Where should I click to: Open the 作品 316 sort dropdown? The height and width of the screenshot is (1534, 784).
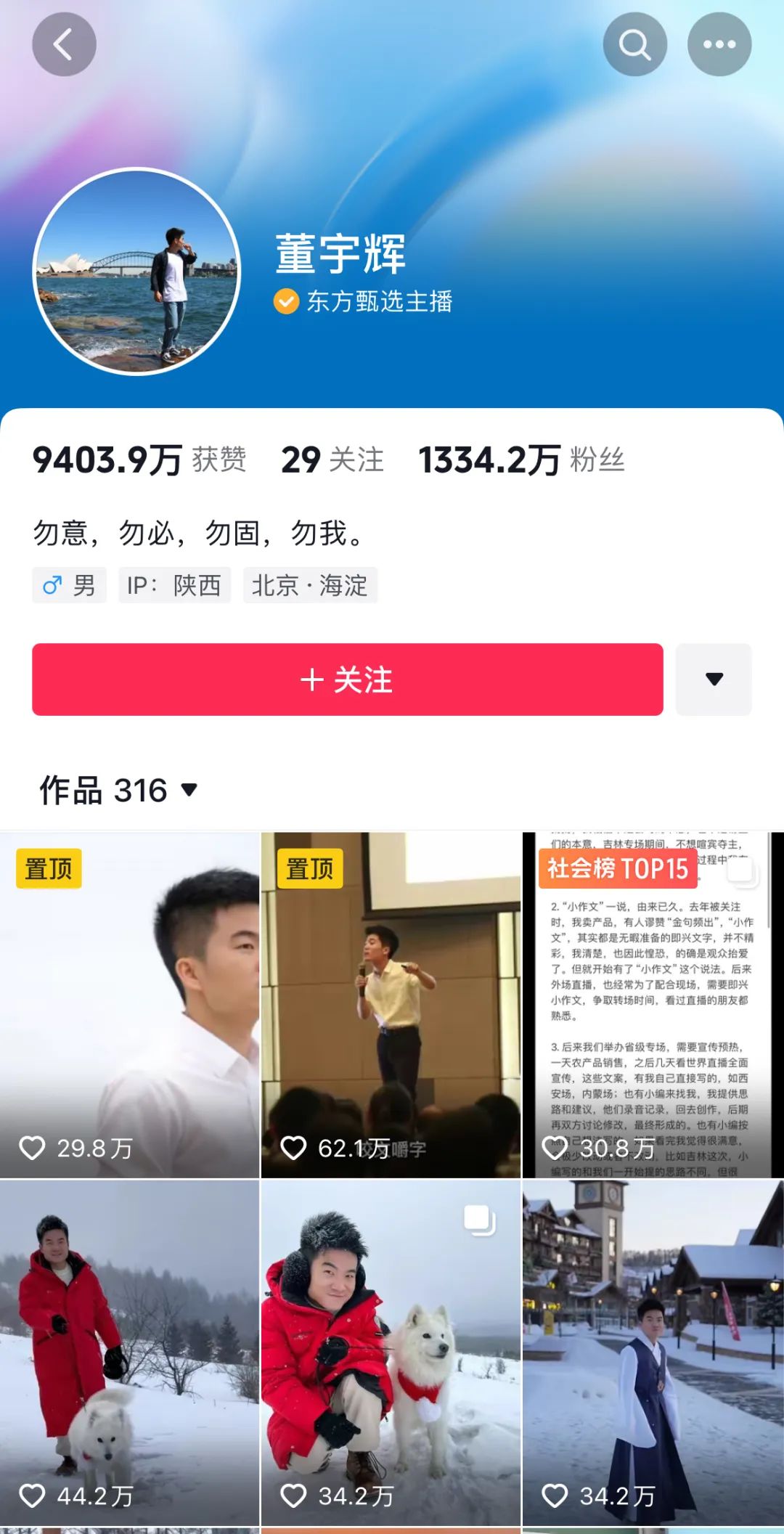point(118,790)
